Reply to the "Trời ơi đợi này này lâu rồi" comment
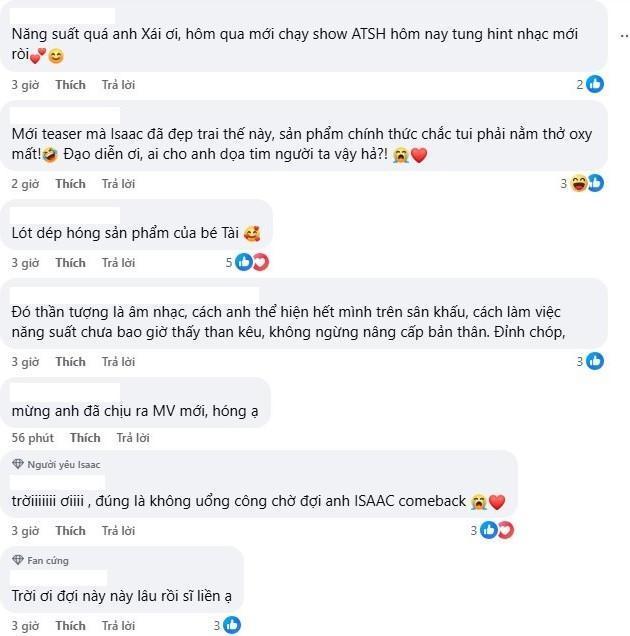The image size is (630, 636). (117, 626)
